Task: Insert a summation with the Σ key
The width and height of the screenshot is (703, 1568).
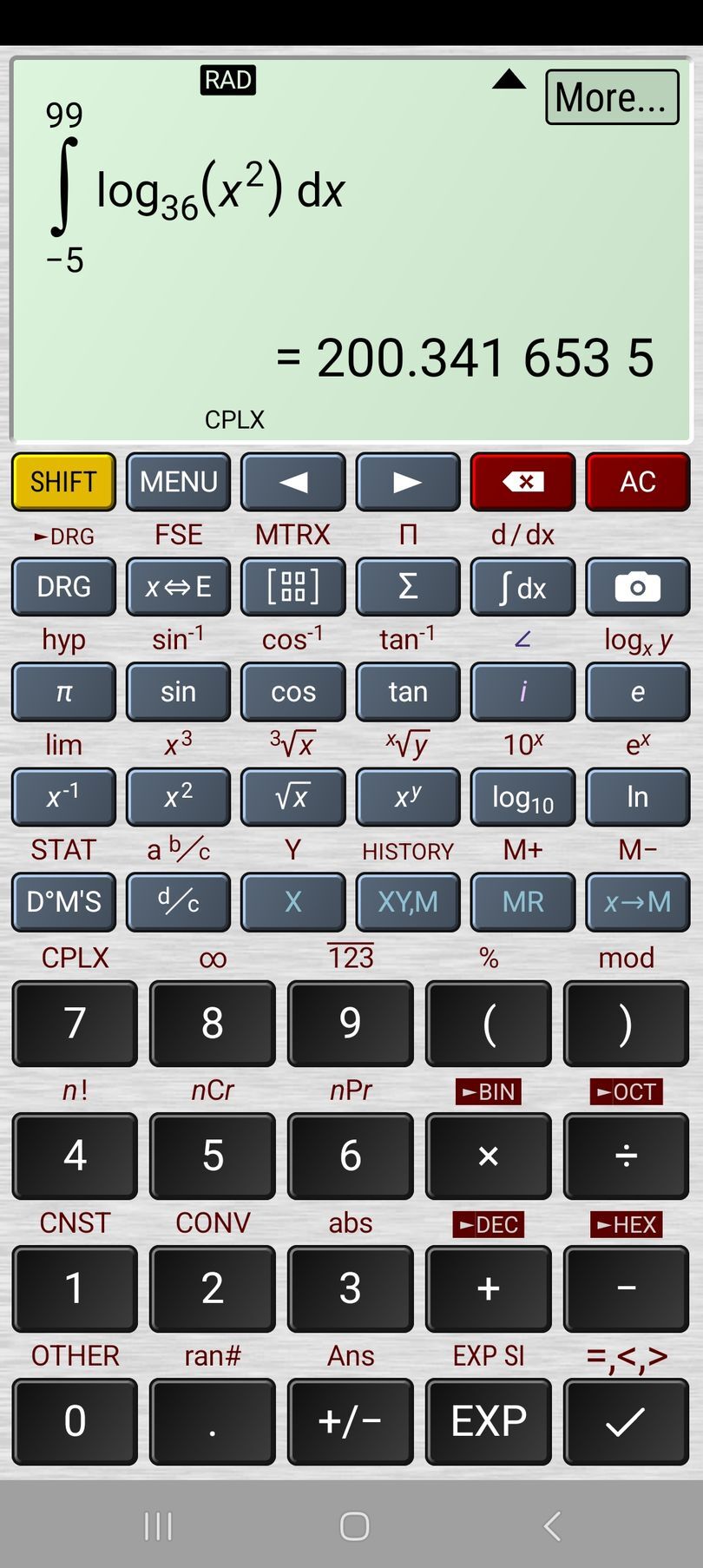Action: [x=408, y=587]
